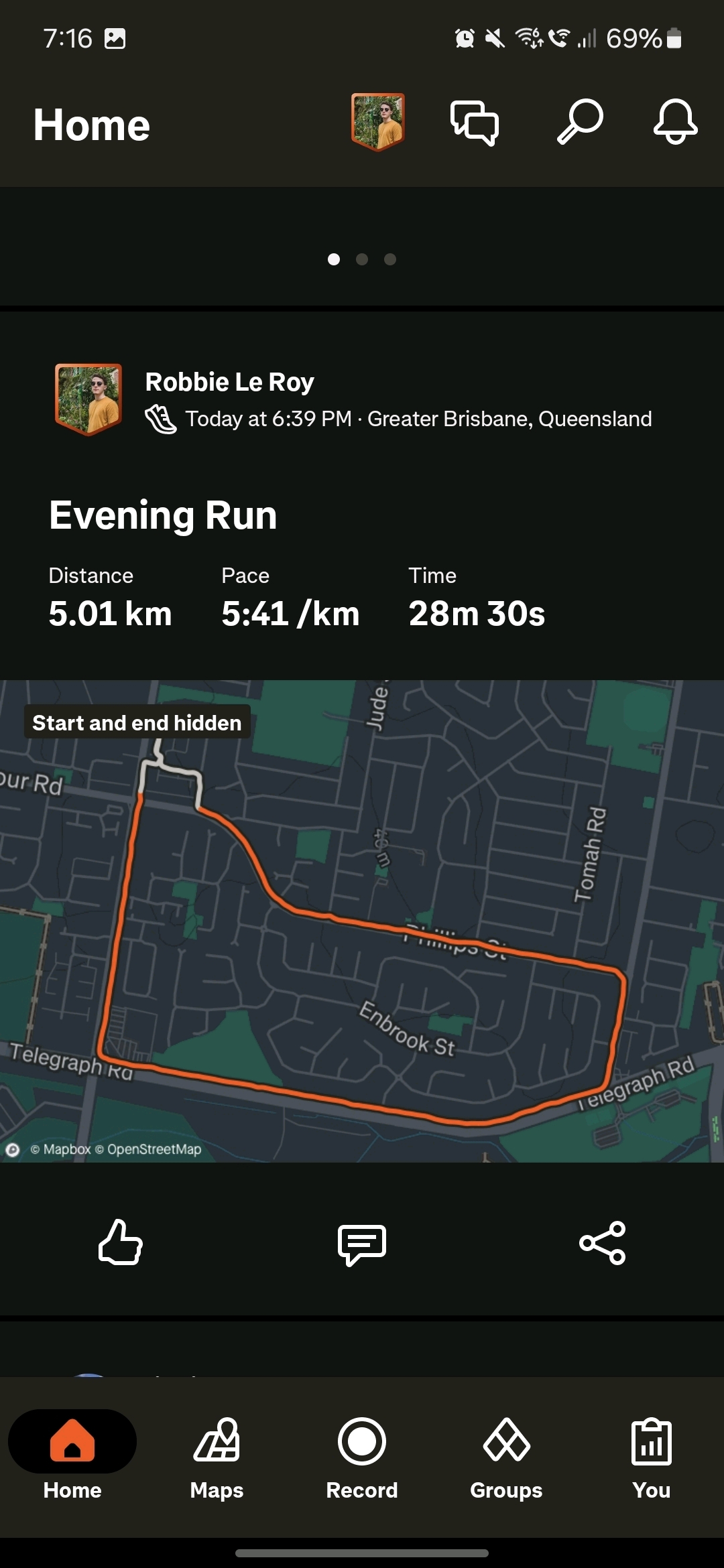724x1568 pixels.
Task: Go to the You tab
Action: click(x=651, y=1455)
